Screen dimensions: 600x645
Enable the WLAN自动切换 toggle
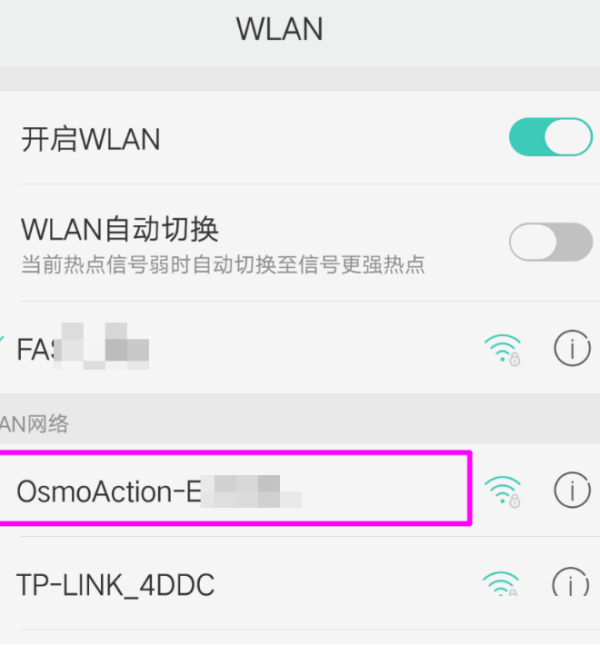click(x=550, y=242)
